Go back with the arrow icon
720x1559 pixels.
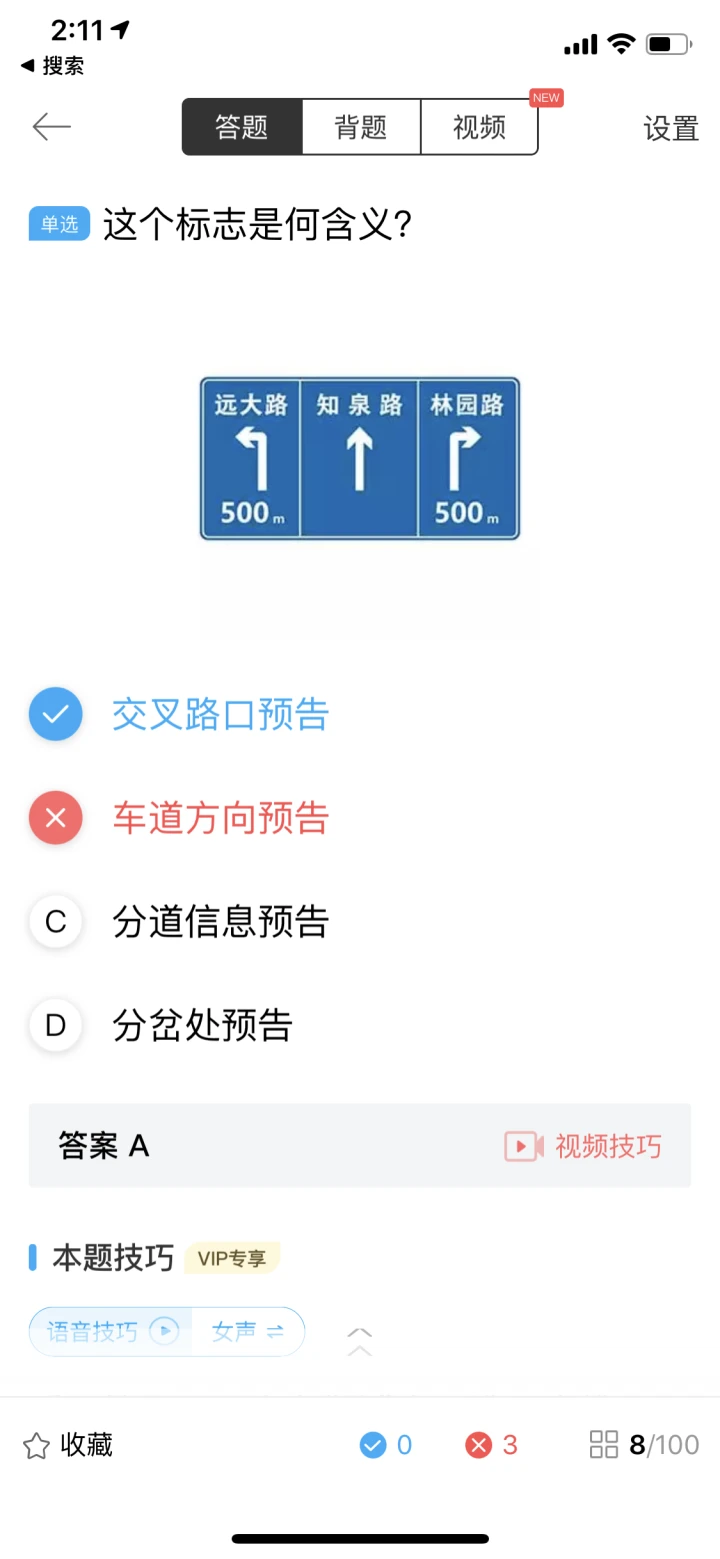pos(51,127)
